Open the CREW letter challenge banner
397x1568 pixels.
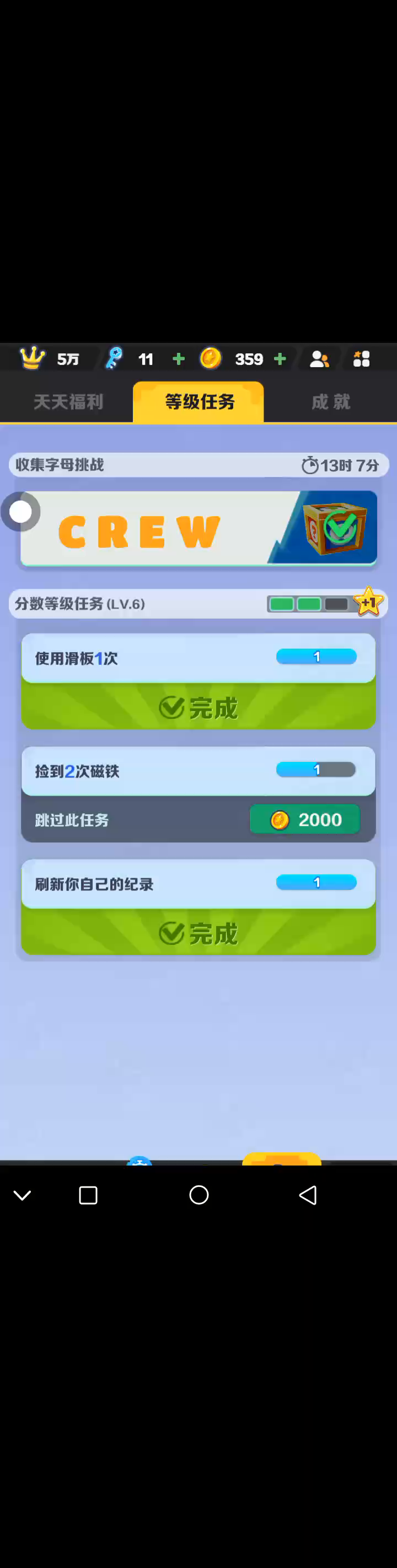(198, 528)
